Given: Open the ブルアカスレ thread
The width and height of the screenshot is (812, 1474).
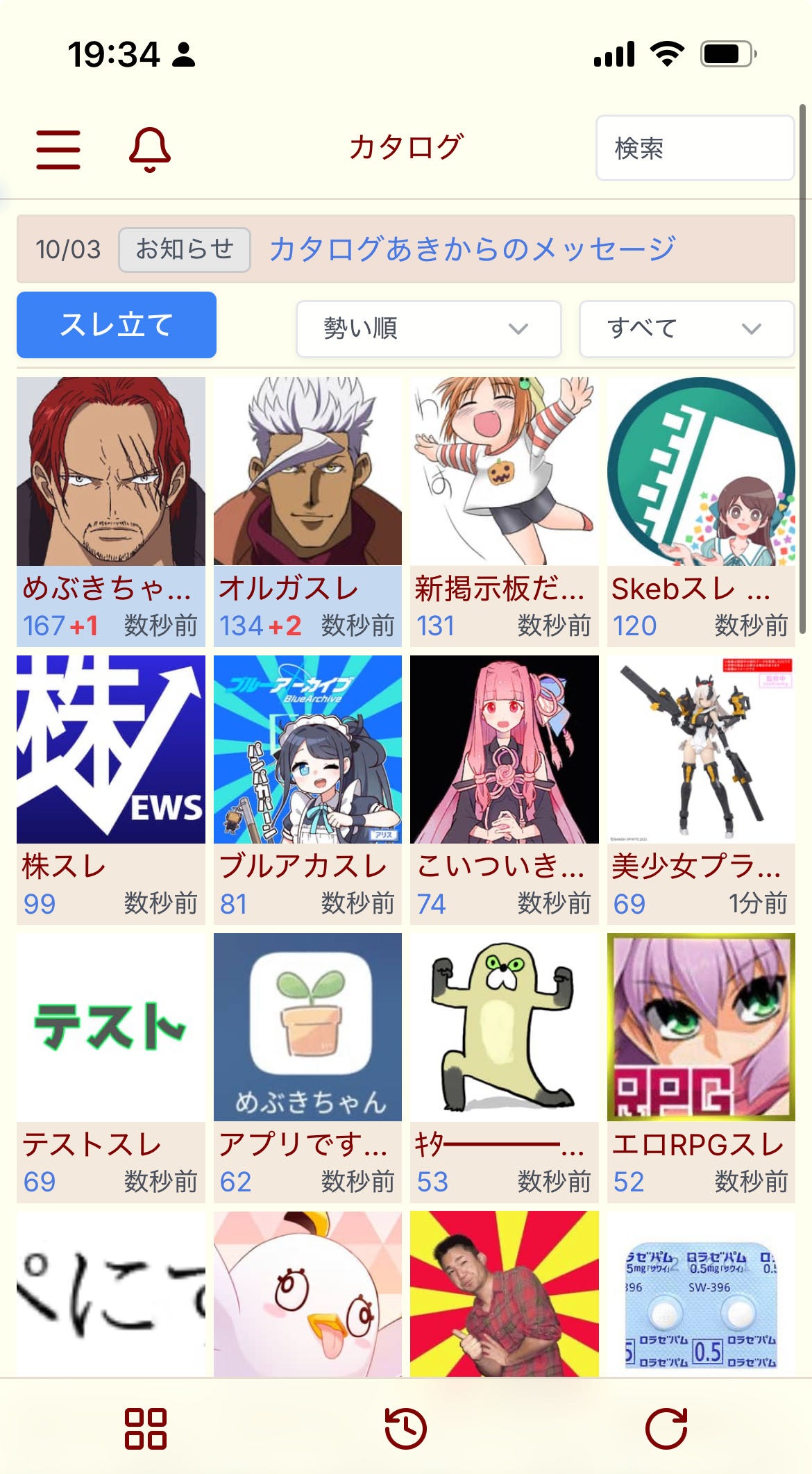Looking at the screenshot, I should pyautogui.click(x=307, y=789).
